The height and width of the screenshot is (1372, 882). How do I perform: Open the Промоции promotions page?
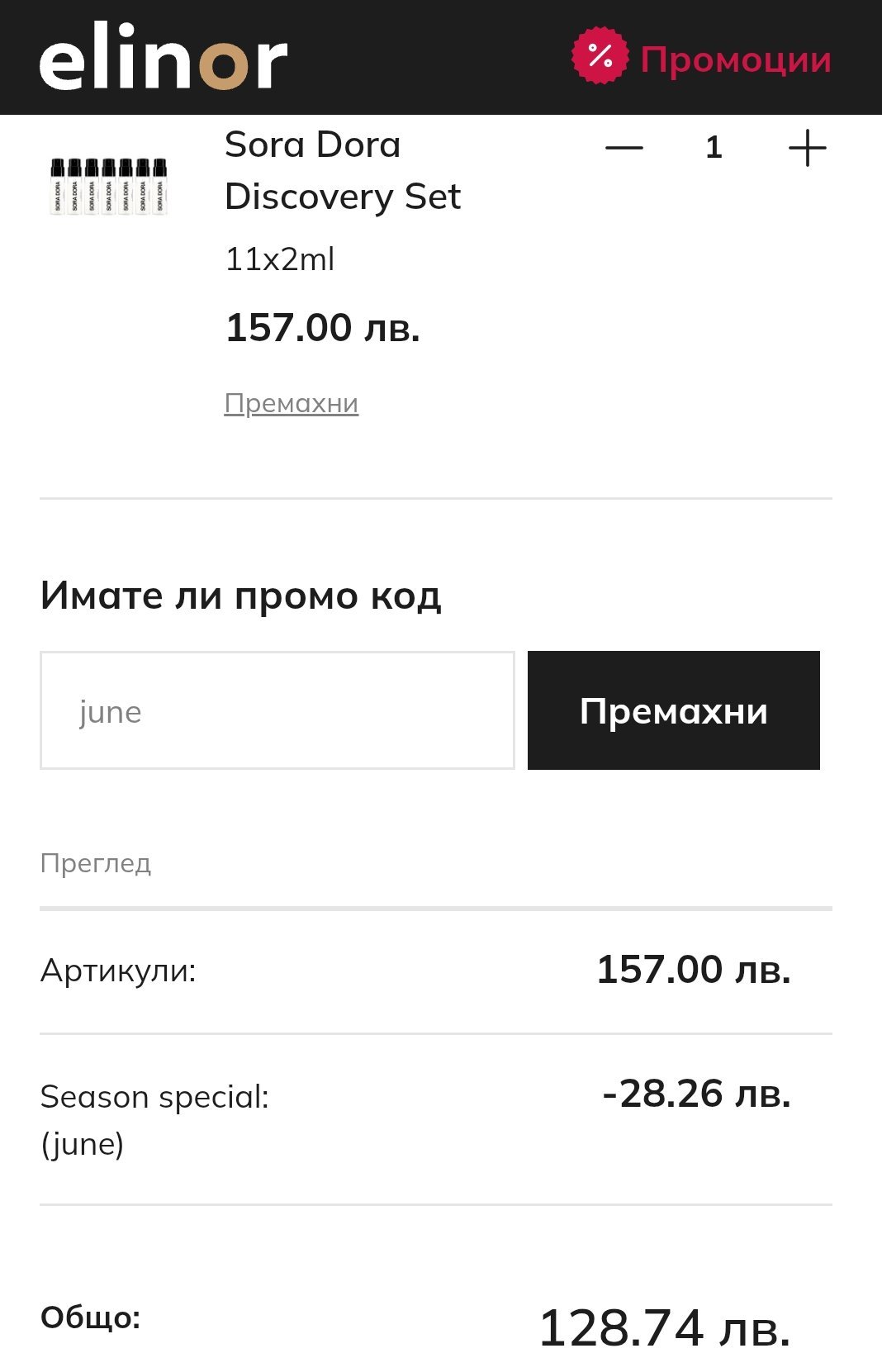coord(702,59)
